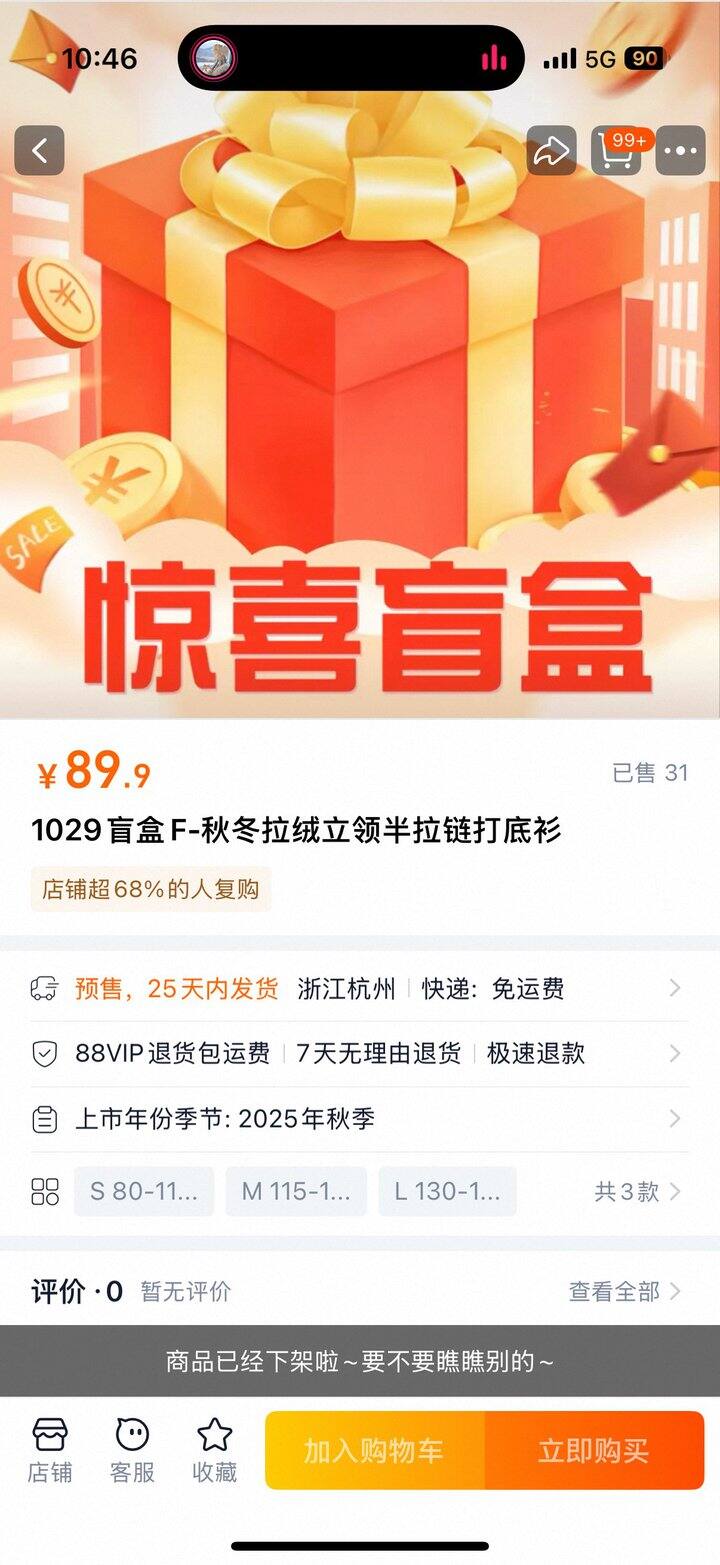
Task: Choose the L 130-1... size chip
Action: pos(447,1191)
